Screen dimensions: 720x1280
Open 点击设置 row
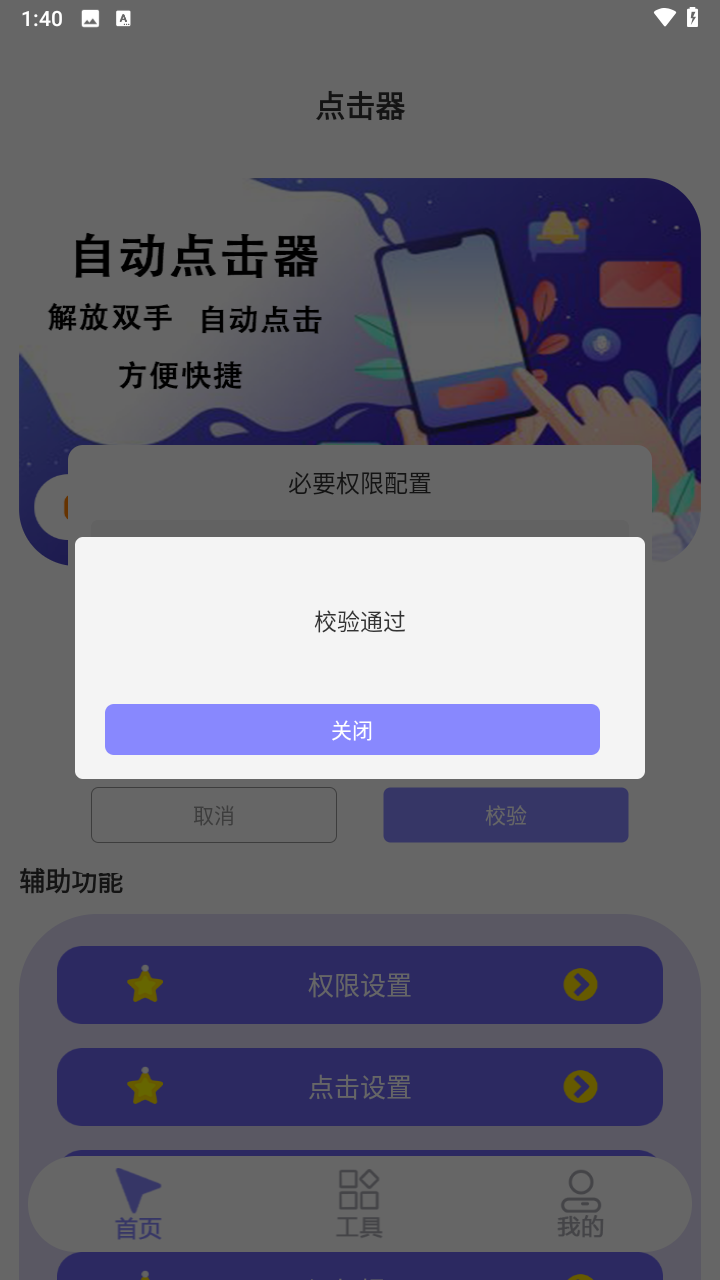[360, 1087]
